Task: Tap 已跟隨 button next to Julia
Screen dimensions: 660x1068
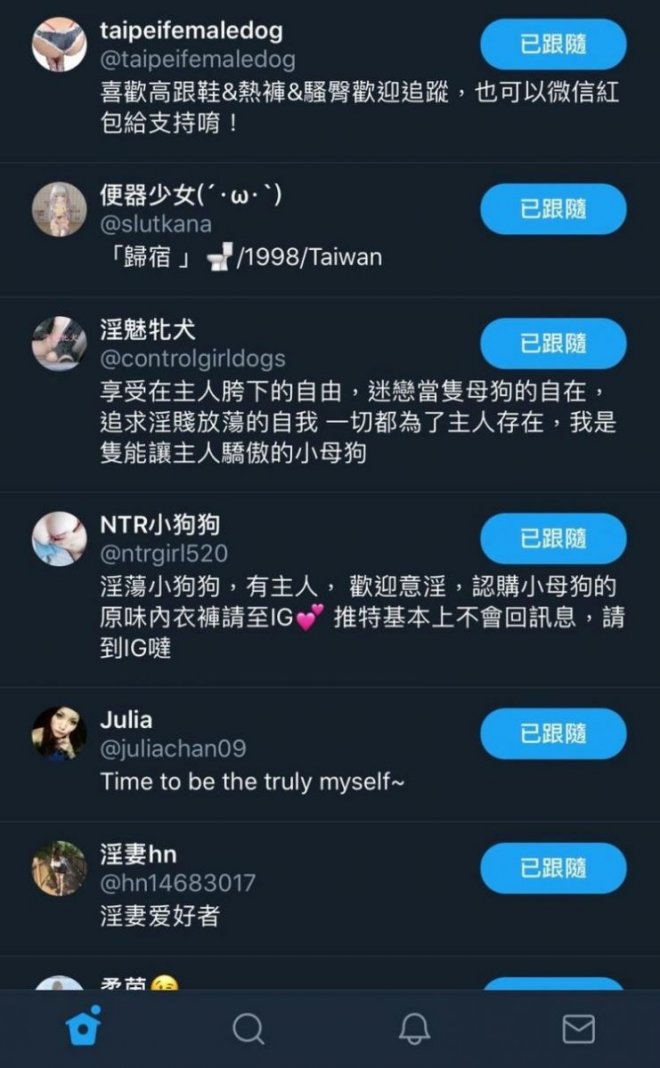Action: pos(553,733)
